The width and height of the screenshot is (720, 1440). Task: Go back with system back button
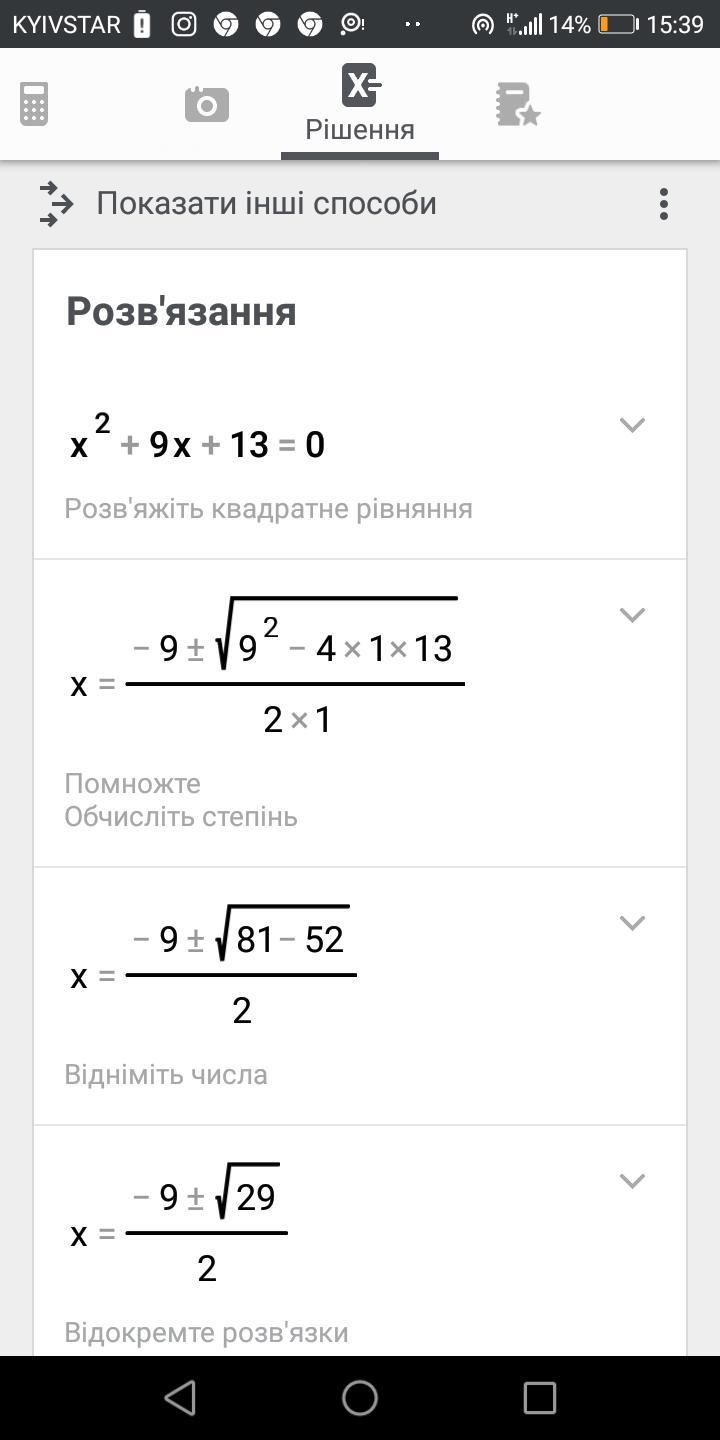pos(180,1398)
